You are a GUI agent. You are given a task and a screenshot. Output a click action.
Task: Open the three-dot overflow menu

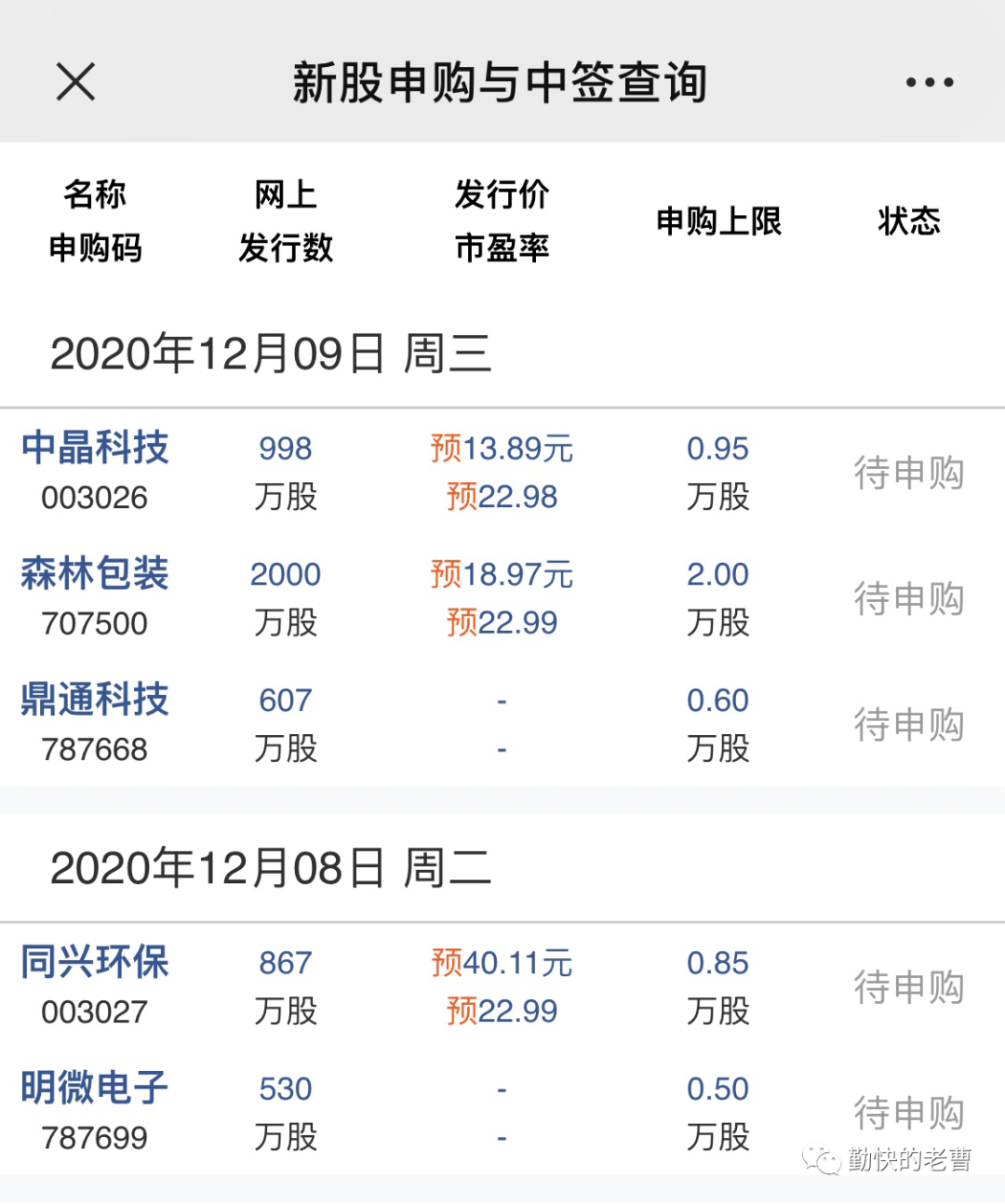(x=929, y=82)
